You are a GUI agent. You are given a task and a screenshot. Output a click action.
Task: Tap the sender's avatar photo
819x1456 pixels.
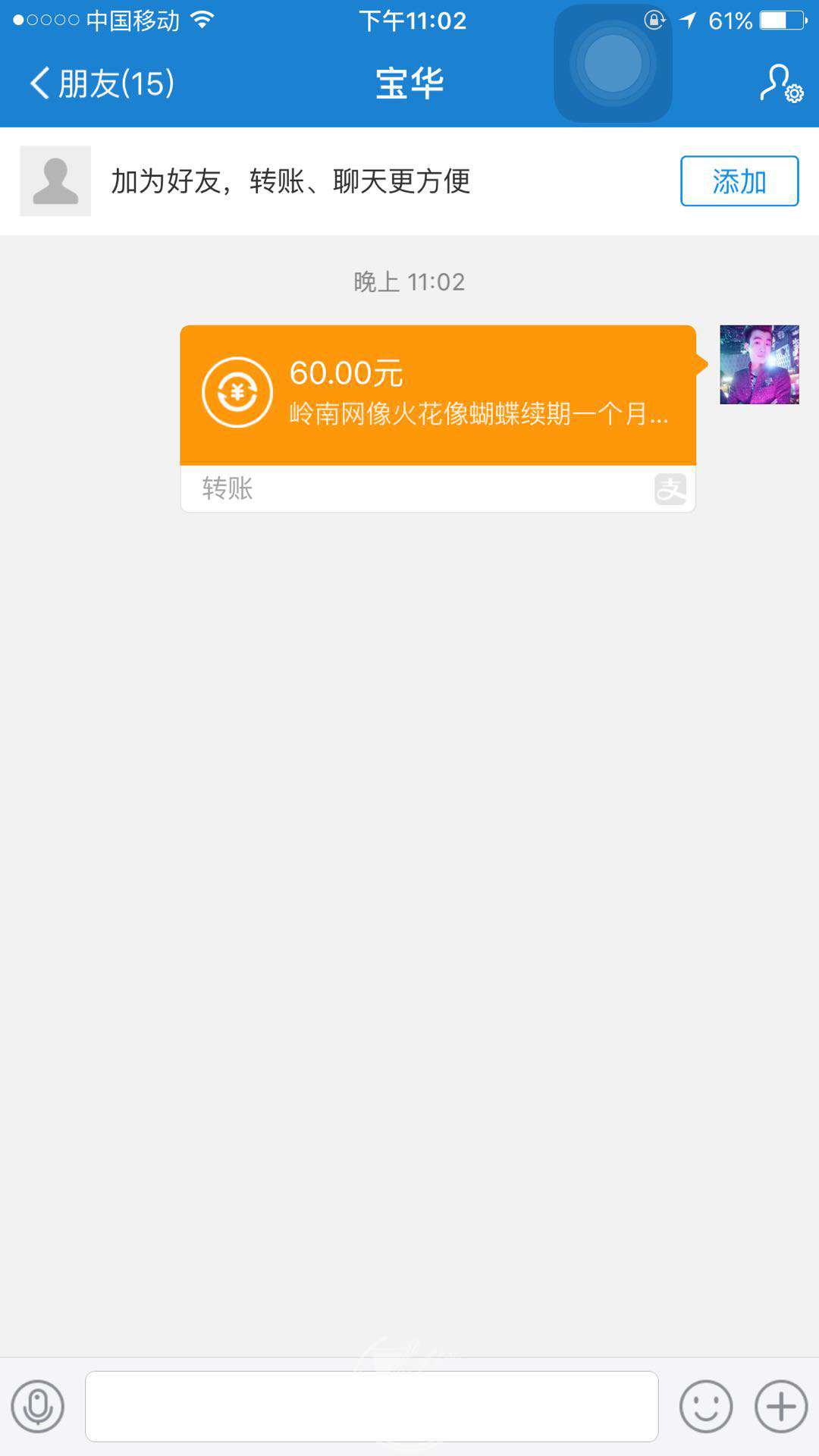tap(759, 365)
